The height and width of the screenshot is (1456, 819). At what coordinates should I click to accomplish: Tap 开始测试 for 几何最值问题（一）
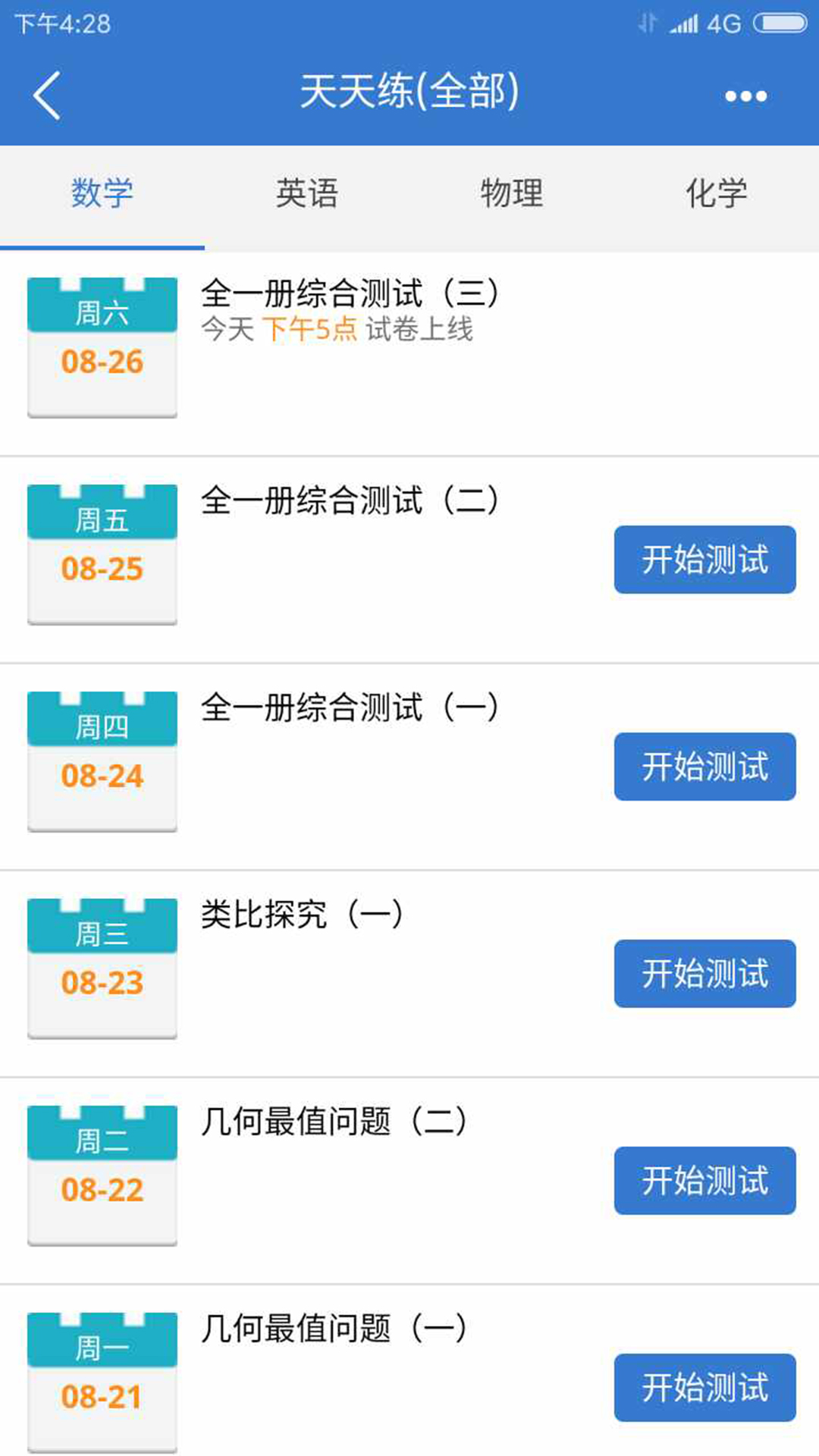704,1388
